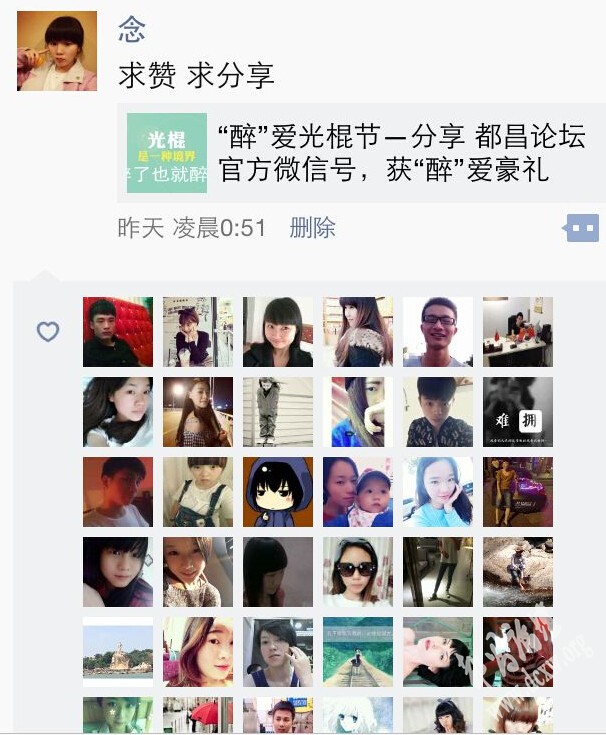Open the liker with the seaside landscape avatar
The image size is (606, 735).
tap(117, 651)
